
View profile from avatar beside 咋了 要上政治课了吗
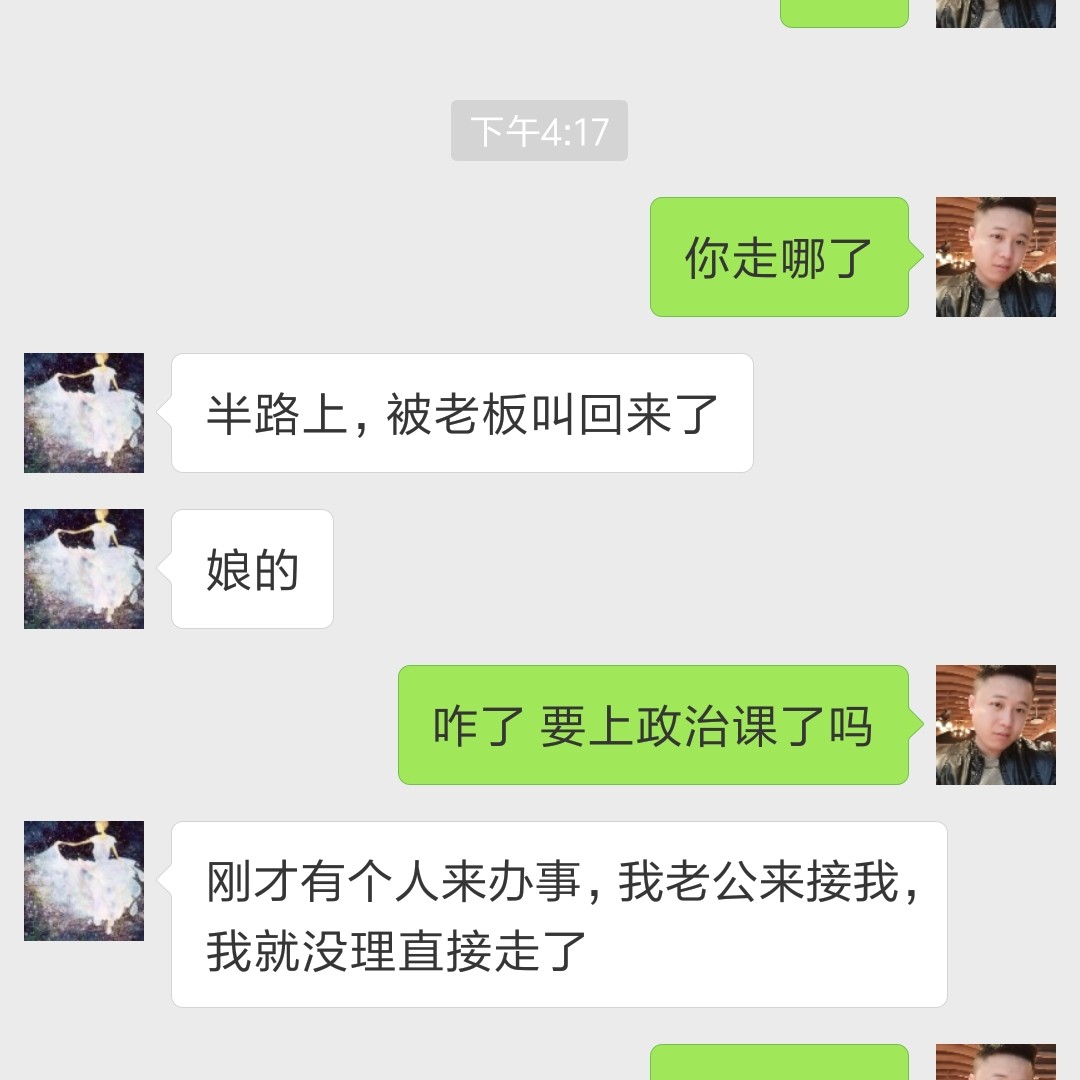[x=995, y=725]
